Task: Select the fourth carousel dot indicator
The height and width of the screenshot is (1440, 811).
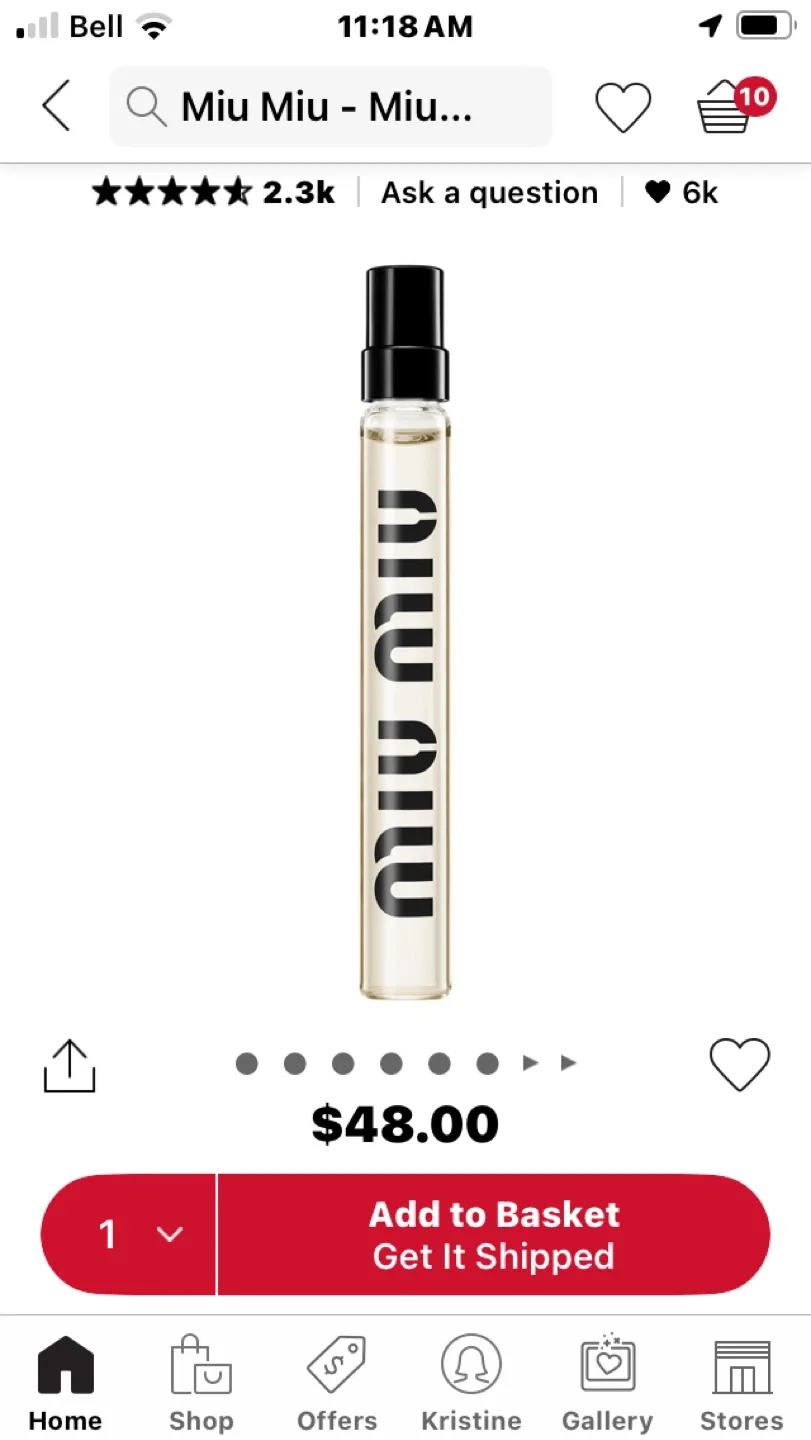Action: pos(391,1064)
